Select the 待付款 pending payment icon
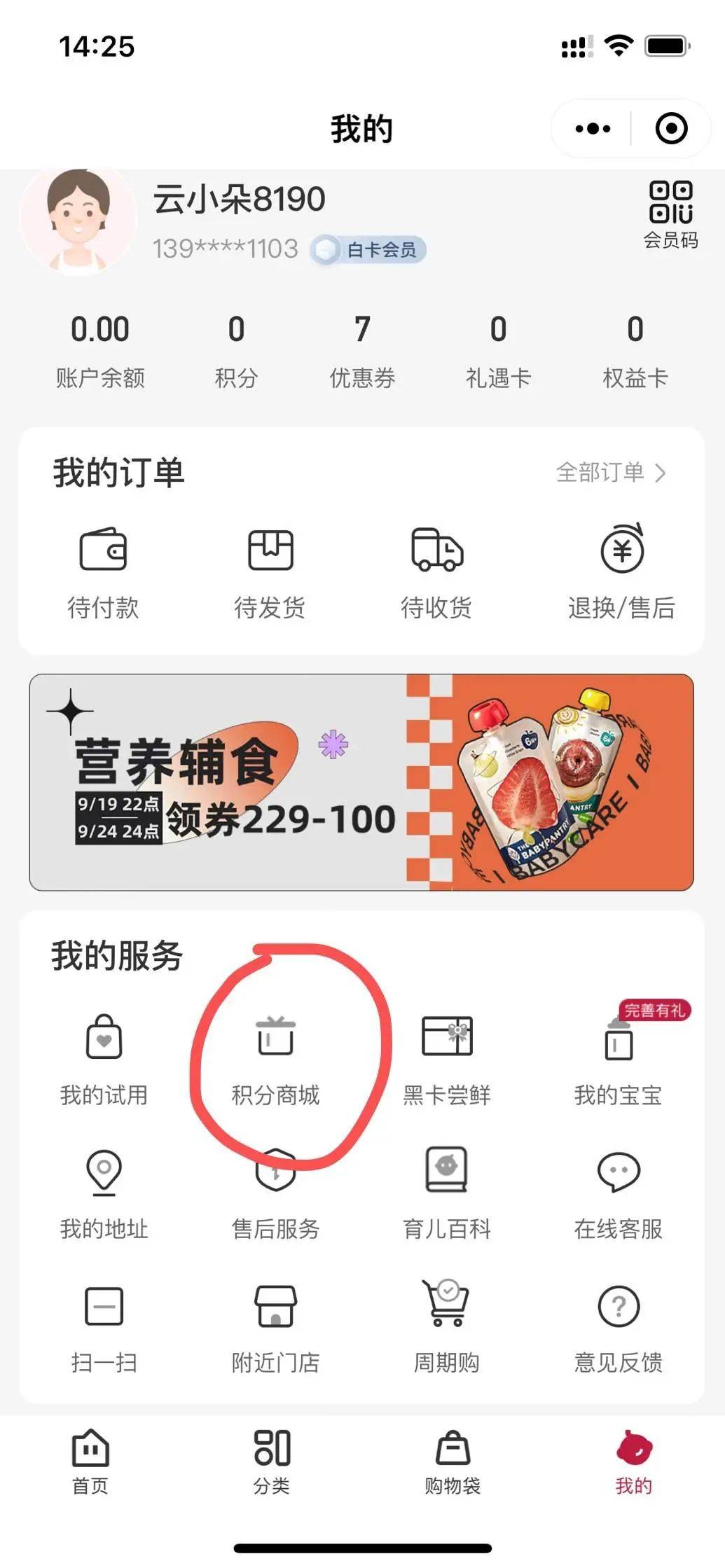Image resolution: width=725 pixels, height=1568 pixels. tap(103, 569)
